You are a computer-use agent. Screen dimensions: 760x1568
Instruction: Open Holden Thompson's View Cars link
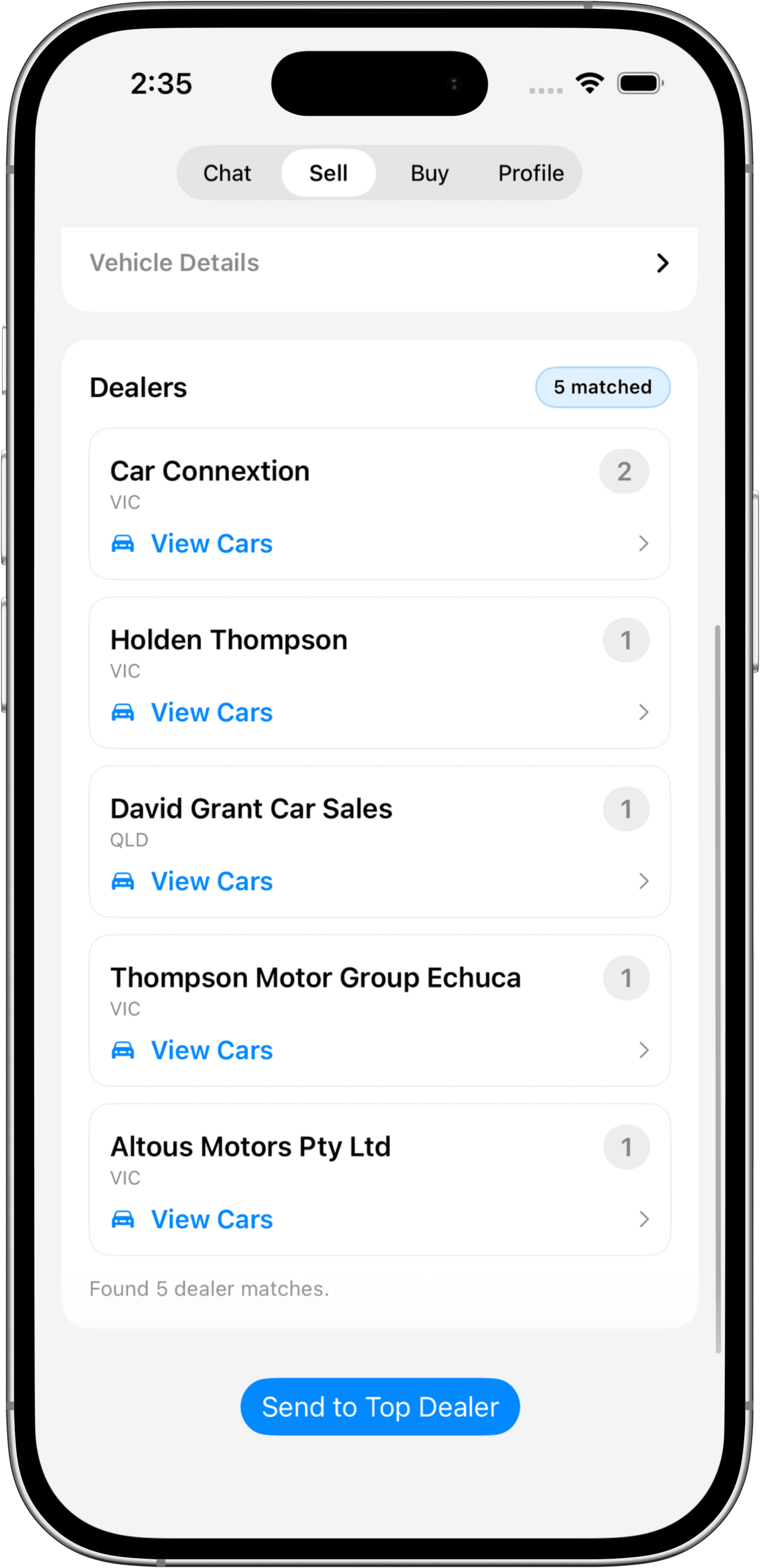(211, 712)
